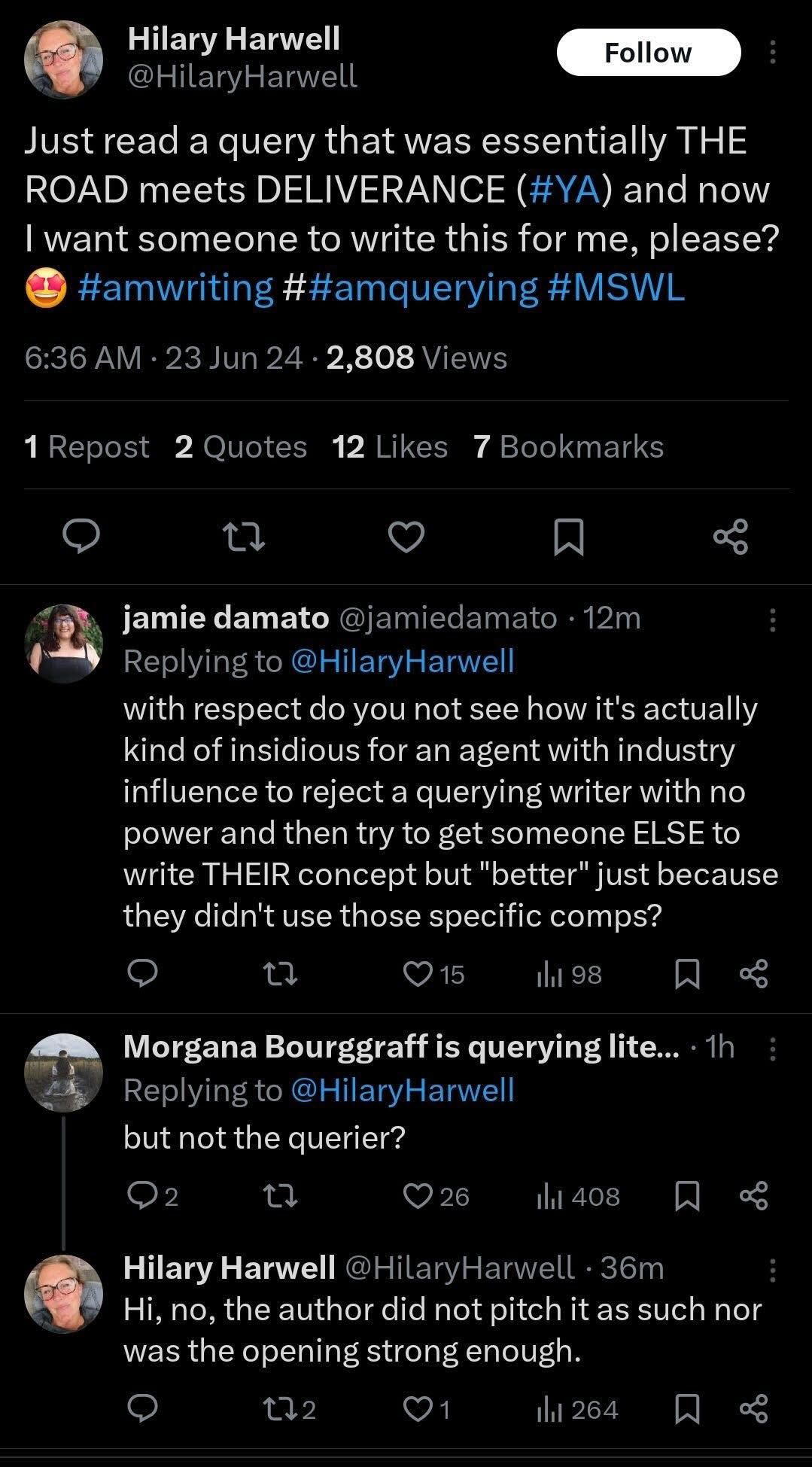Open overflow menu on jamie damato's reply
Screen dimensions: 812x1467
pyautogui.click(x=772, y=619)
